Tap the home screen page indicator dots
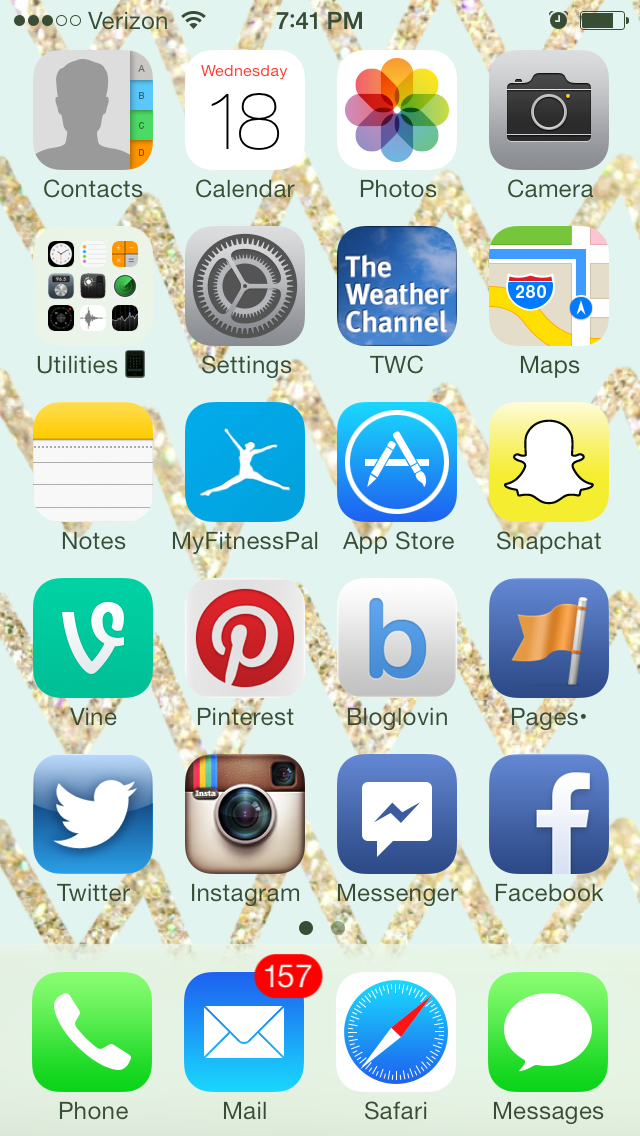Image resolution: width=640 pixels, height=1136 pixels. (322, 927)
